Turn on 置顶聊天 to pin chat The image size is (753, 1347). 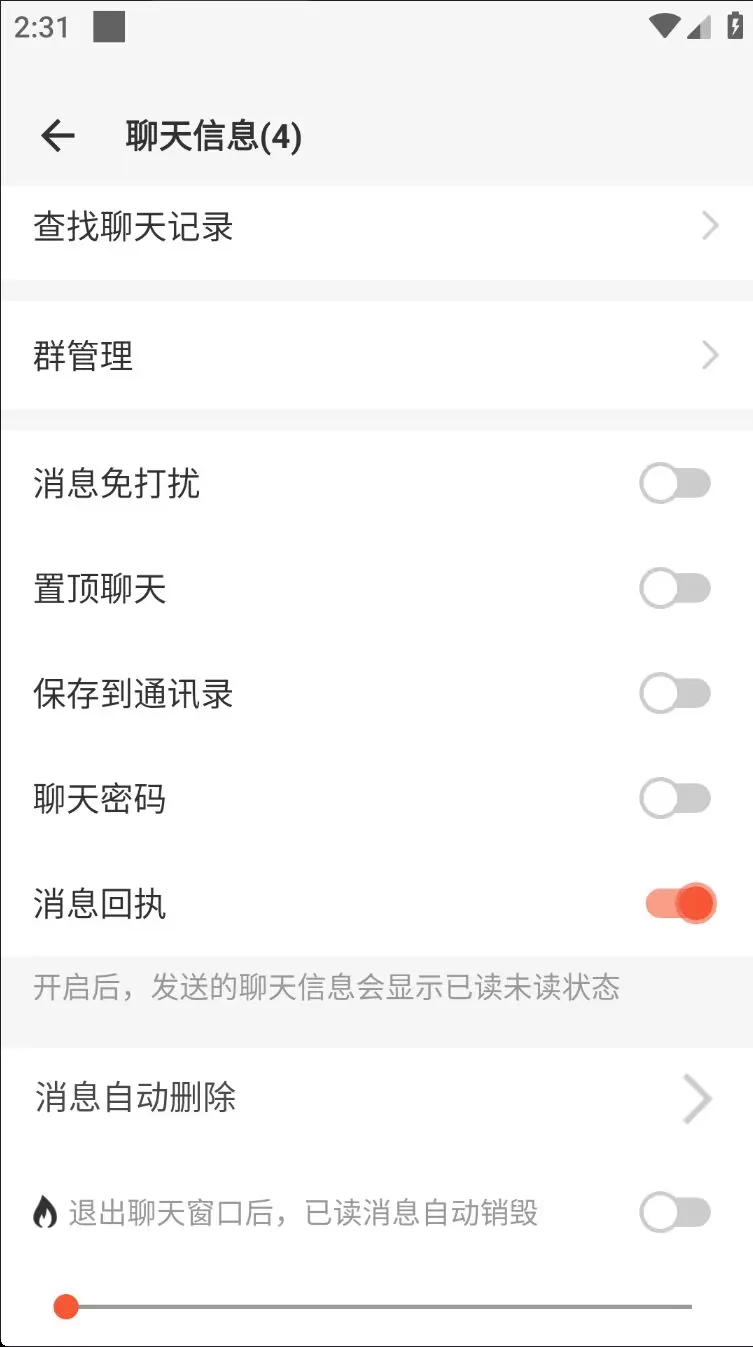click(675, 589)
